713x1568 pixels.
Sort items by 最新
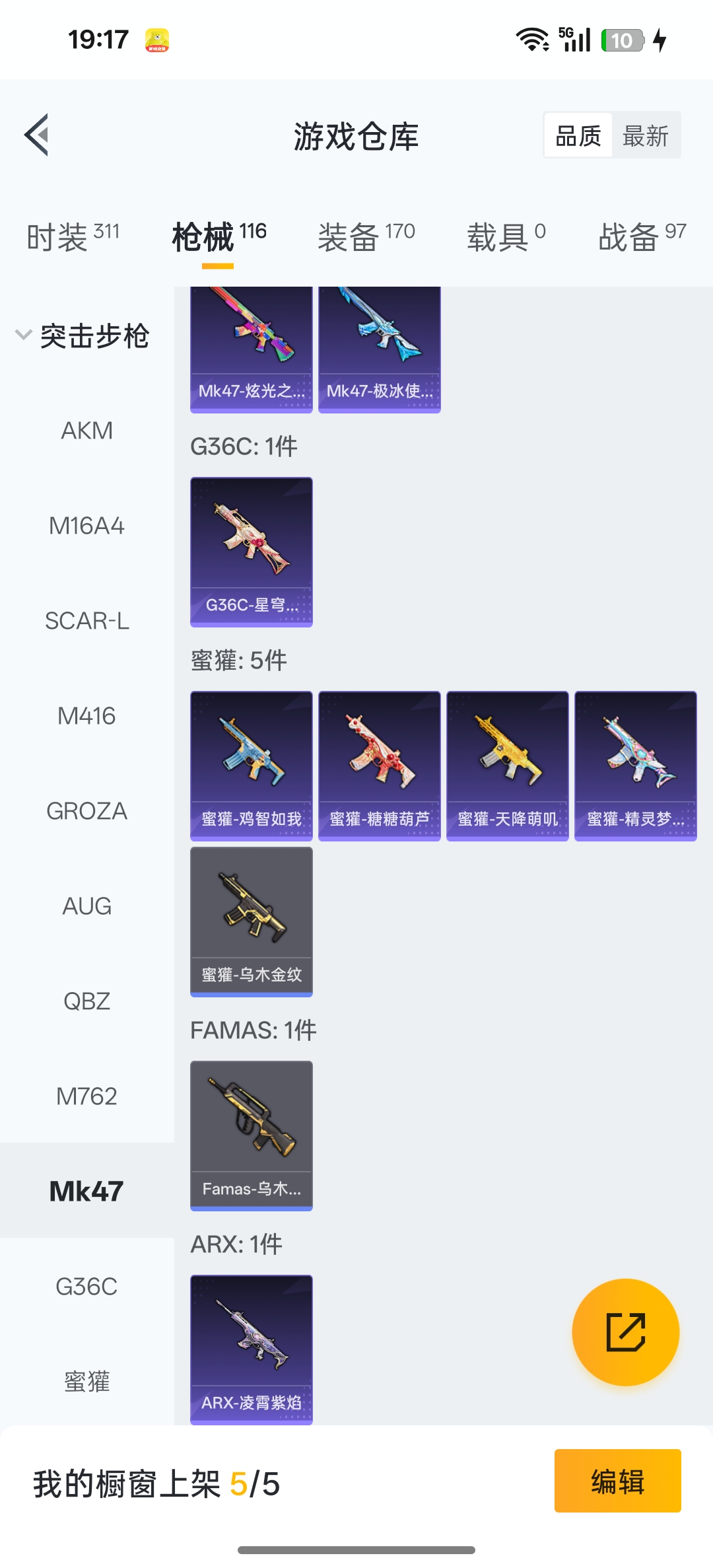tap(646, 136)
